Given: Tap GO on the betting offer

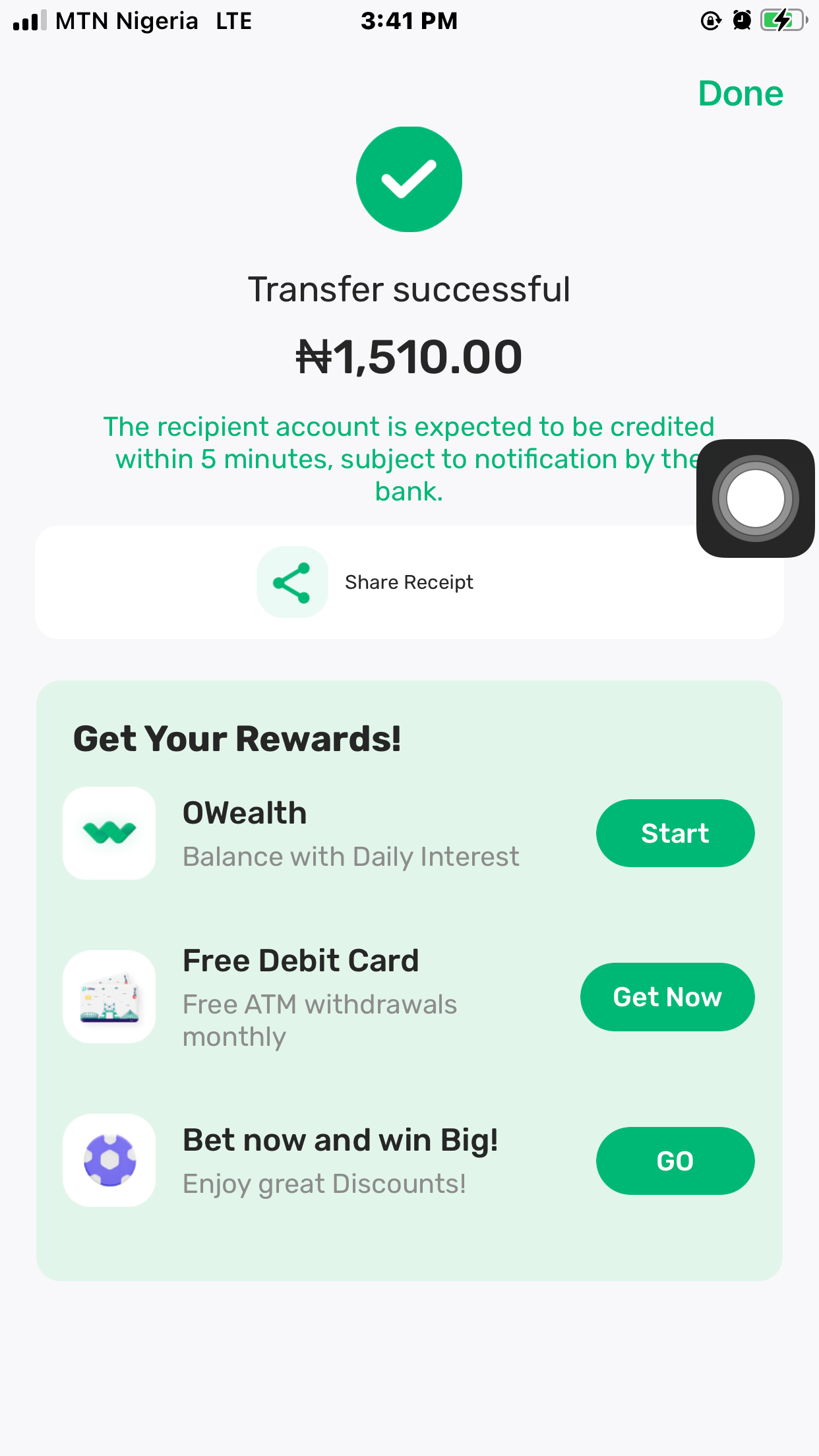Looking at the screenshot, I should pyautogui.click(x=675, y=1161).
